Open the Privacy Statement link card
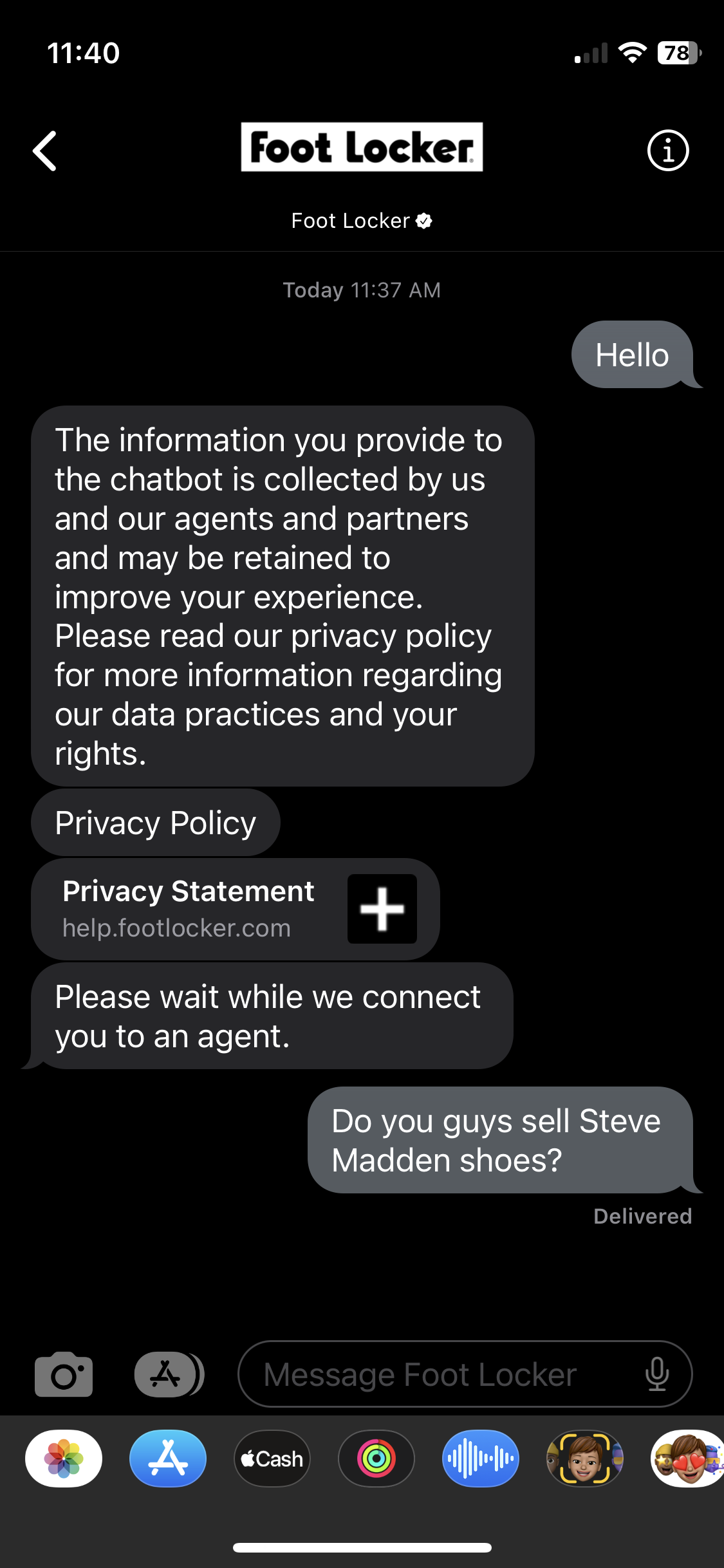 (x=235, y=909)
